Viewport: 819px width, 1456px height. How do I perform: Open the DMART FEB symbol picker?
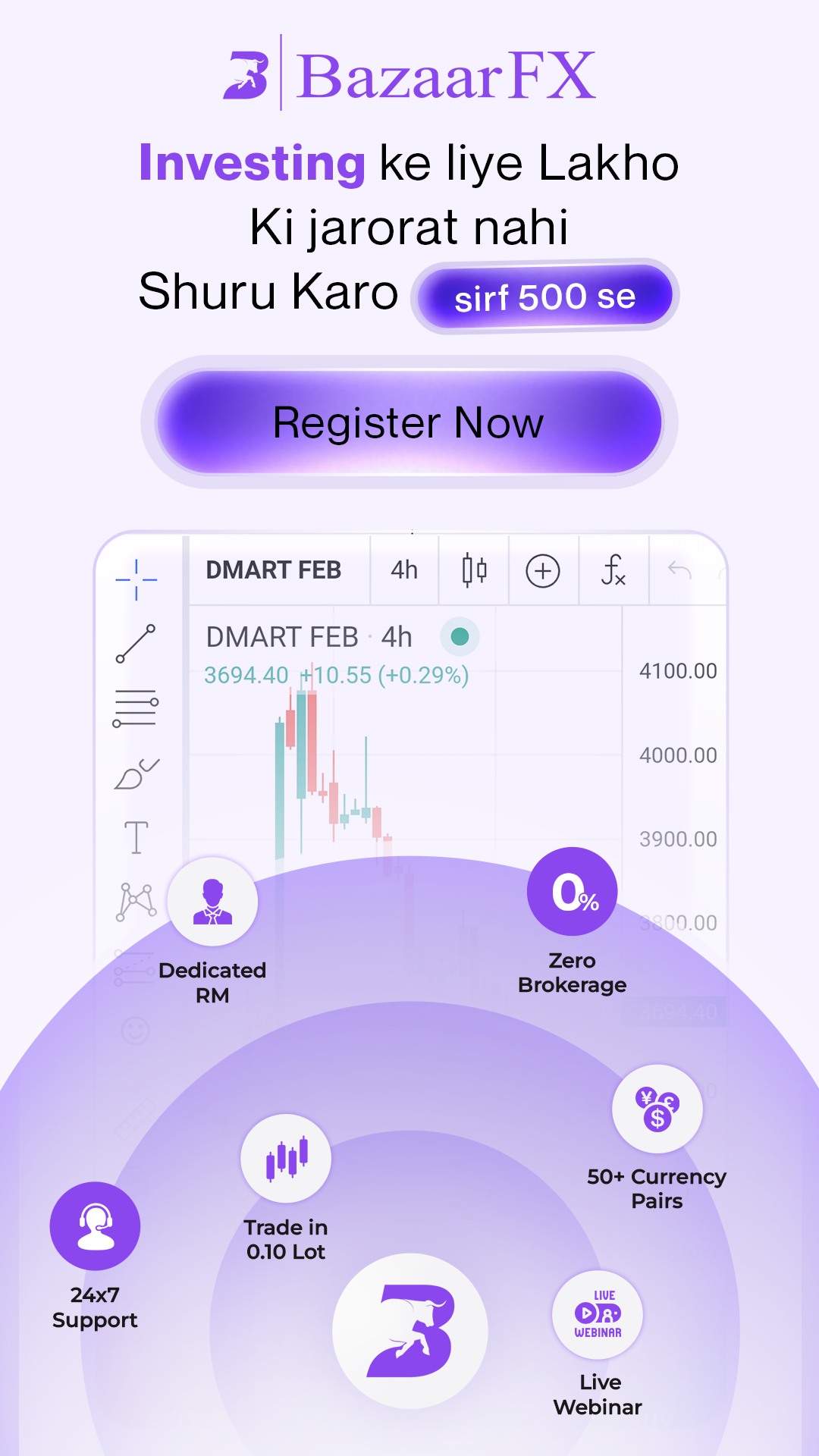[275, 570]
